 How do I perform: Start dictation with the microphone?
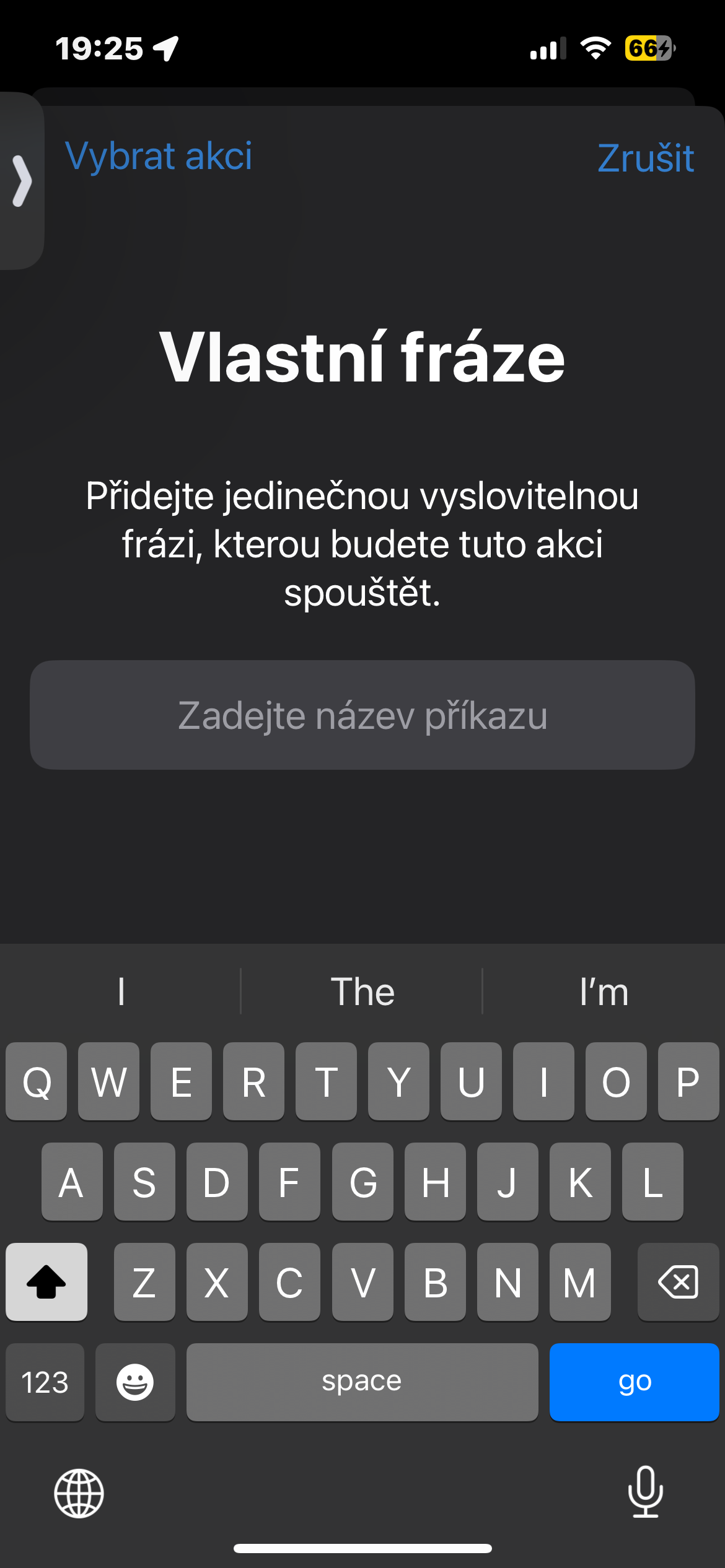tap(645, 1492)
